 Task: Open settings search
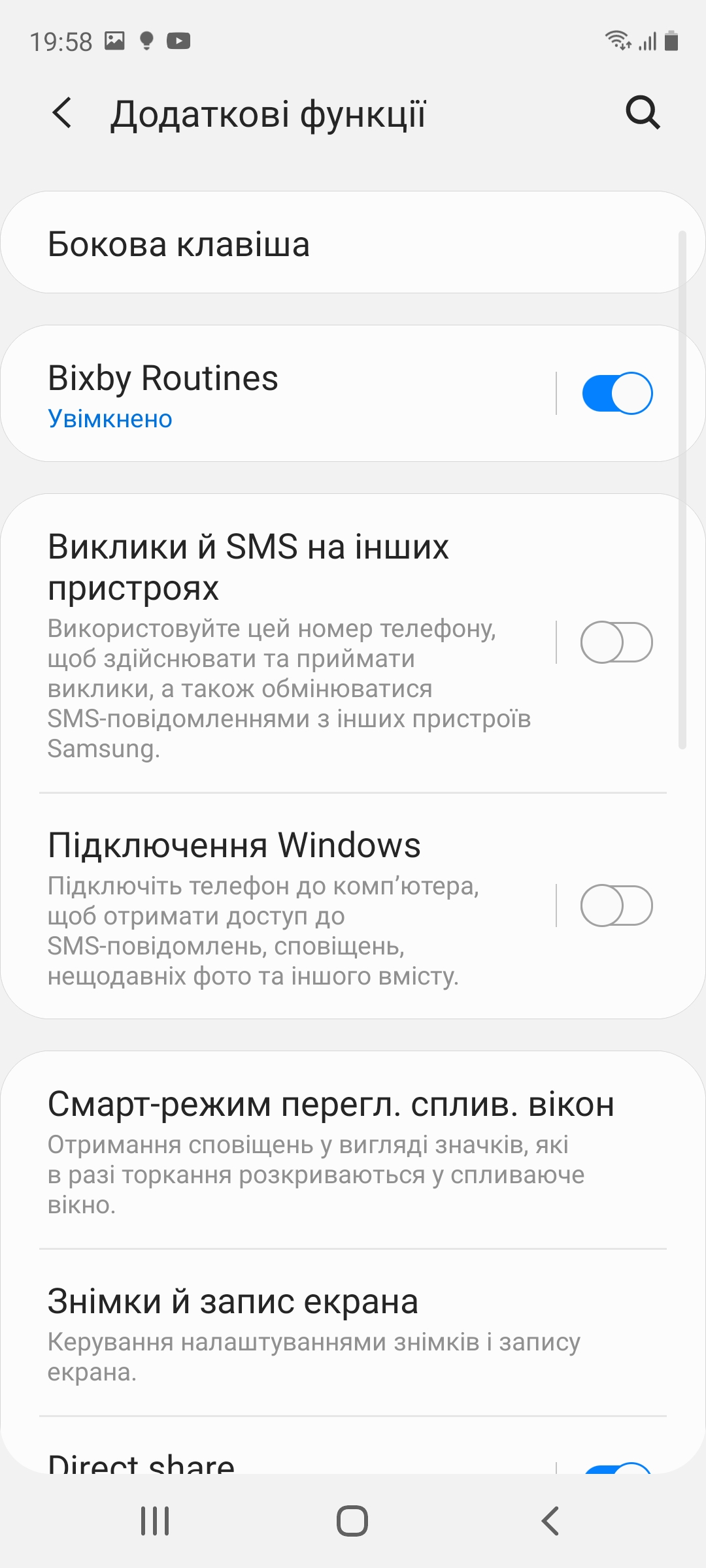(643, 113)
